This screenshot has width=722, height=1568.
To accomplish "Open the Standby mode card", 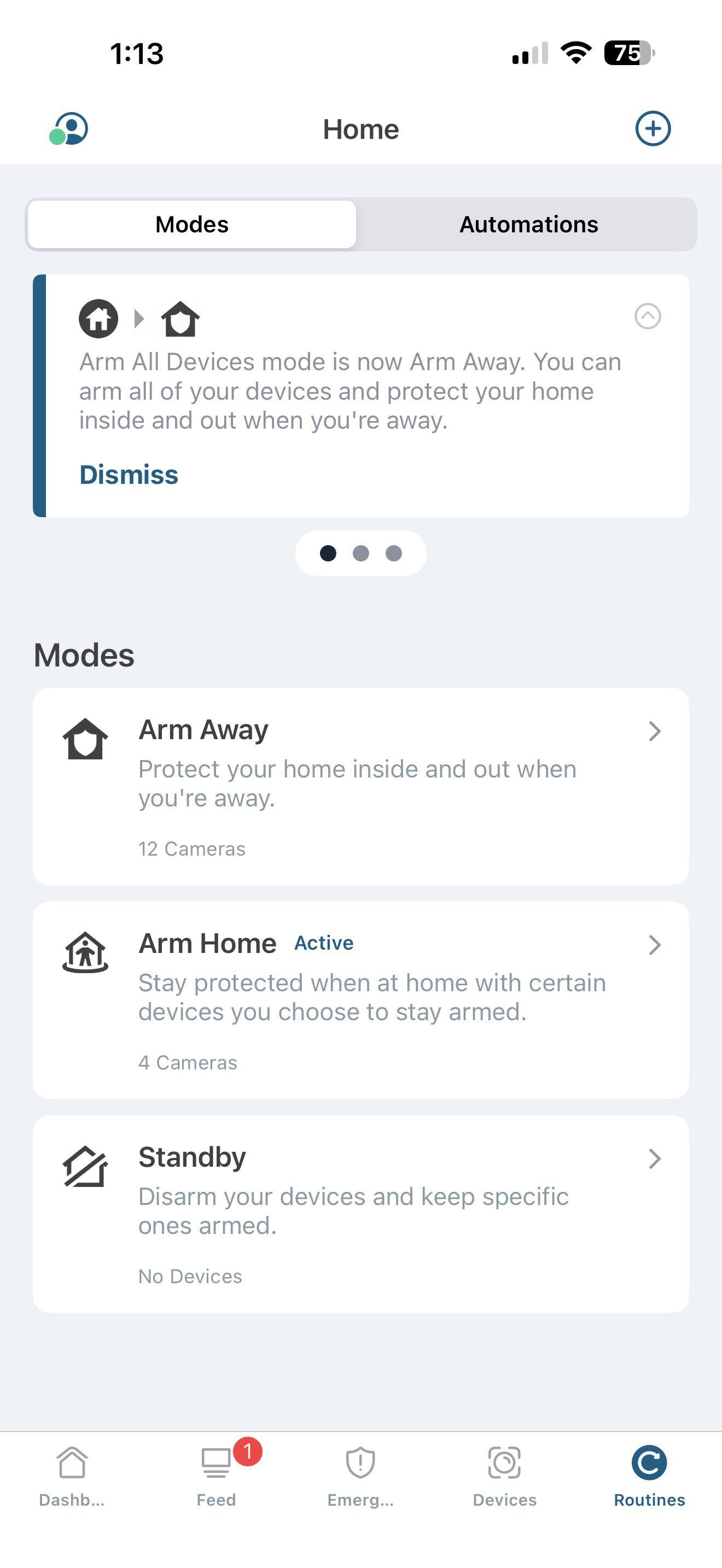I will [360, 1213].
